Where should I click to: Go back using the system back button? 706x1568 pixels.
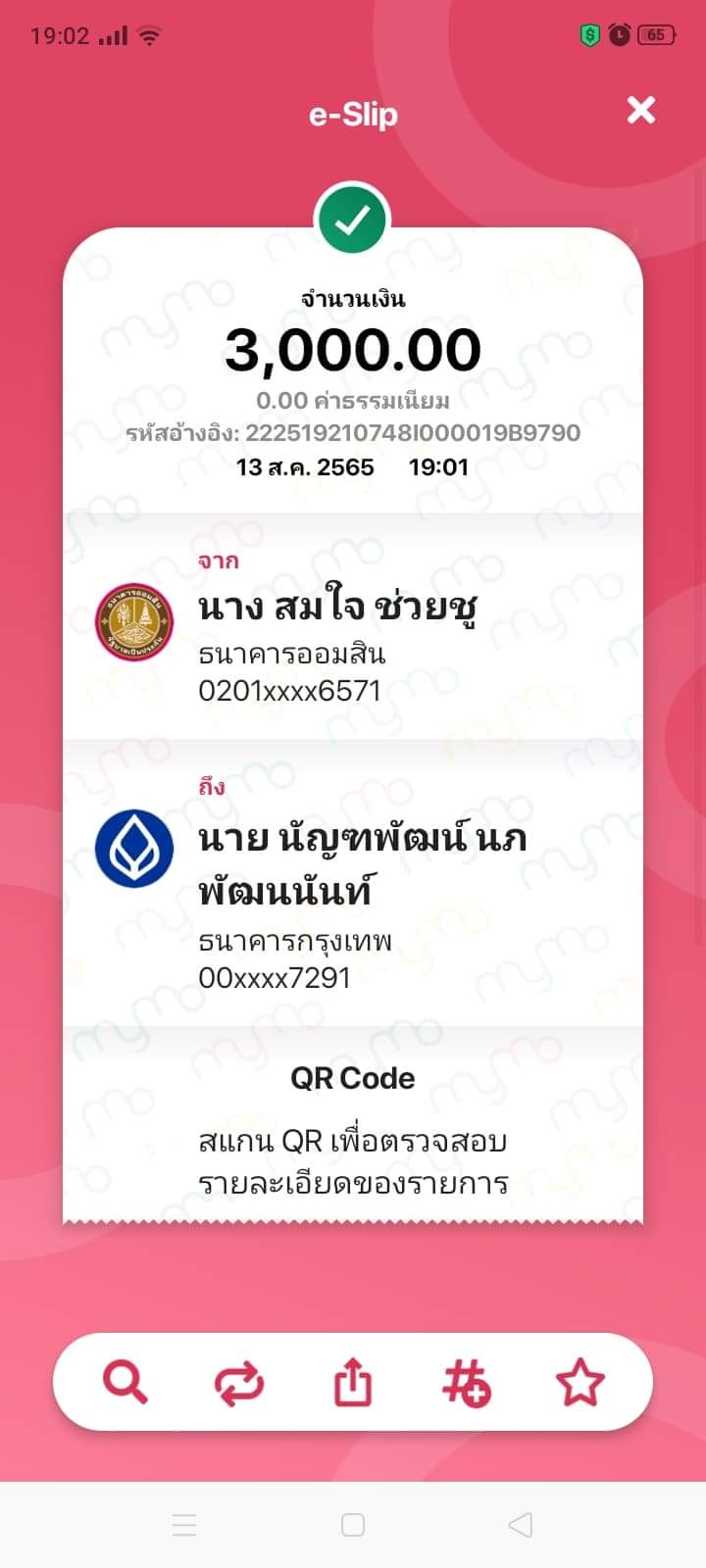(521, 1525)
